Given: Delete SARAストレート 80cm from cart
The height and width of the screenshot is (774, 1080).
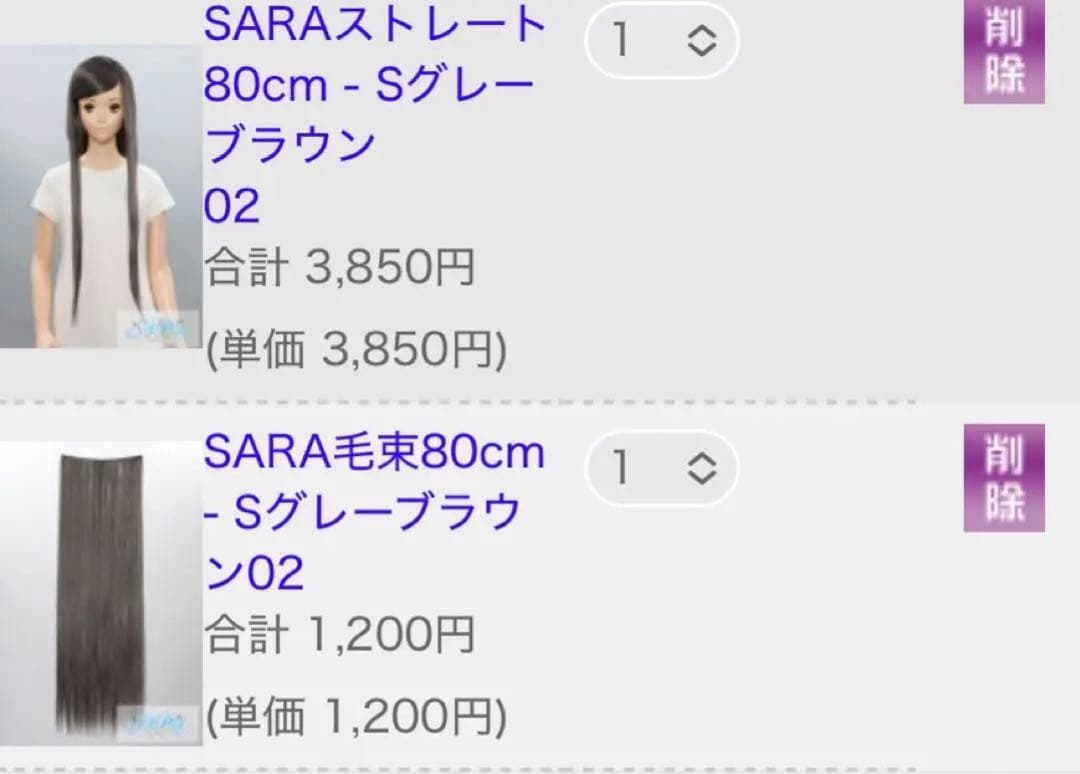Looking at the screenshot, I should 1003,52.
